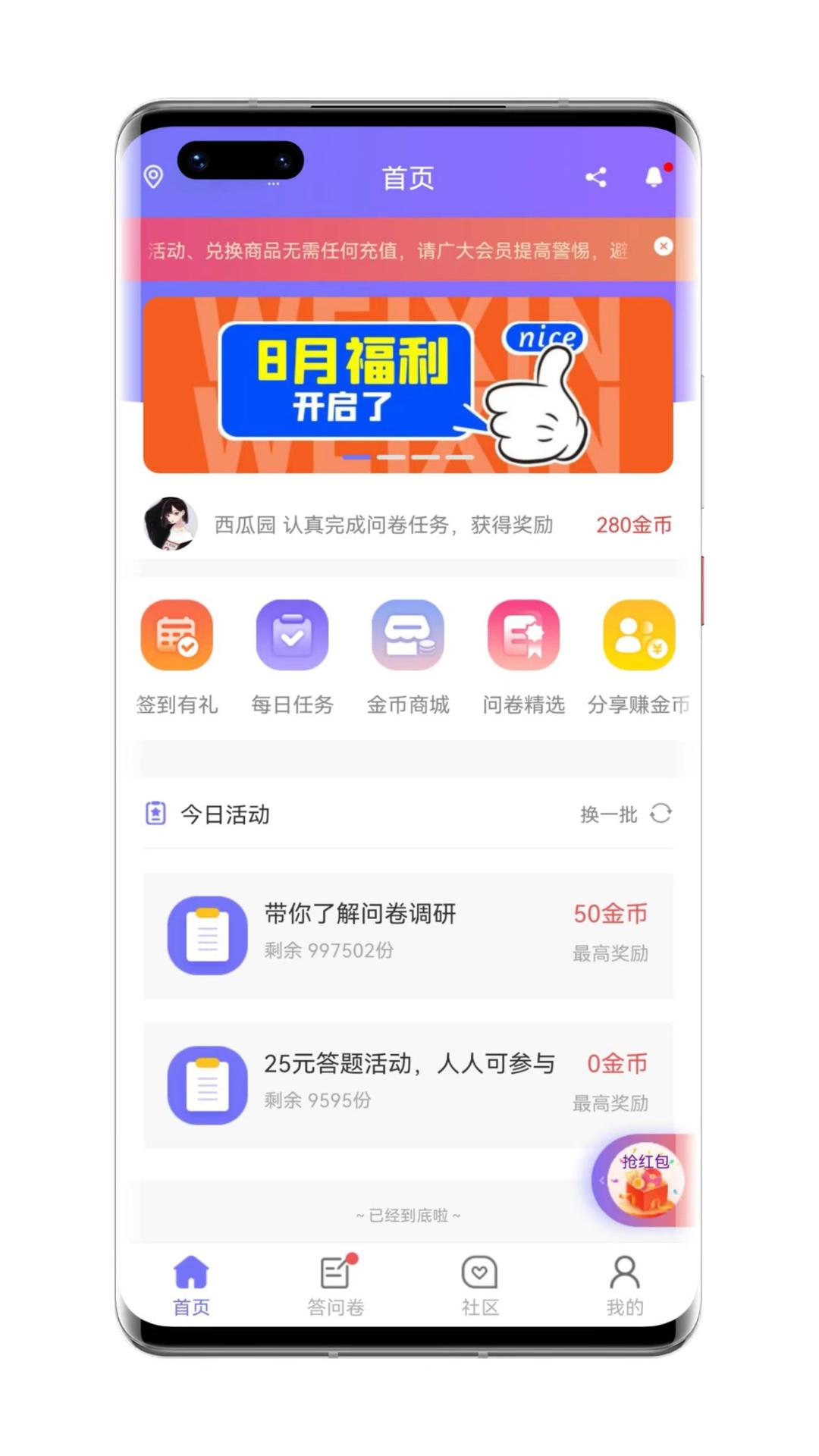Open the notification bell icon
Image resolution: width=819 pixels, height=1456 pixels.
(x=654, y=177)
